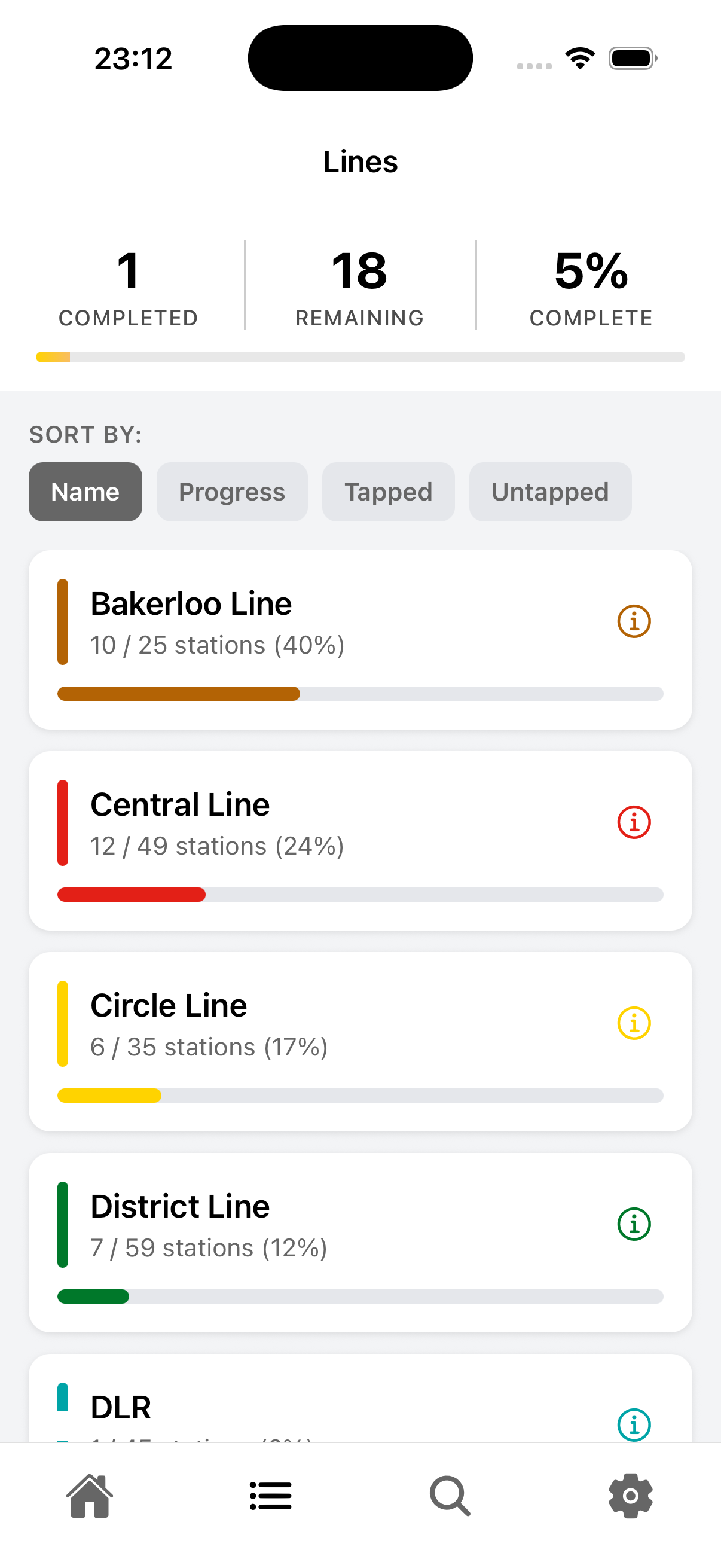Image resolution: width=721 pixels, height=1568 pixels.
Task: Select the Name sort option
Action: (x=85, y=492)
